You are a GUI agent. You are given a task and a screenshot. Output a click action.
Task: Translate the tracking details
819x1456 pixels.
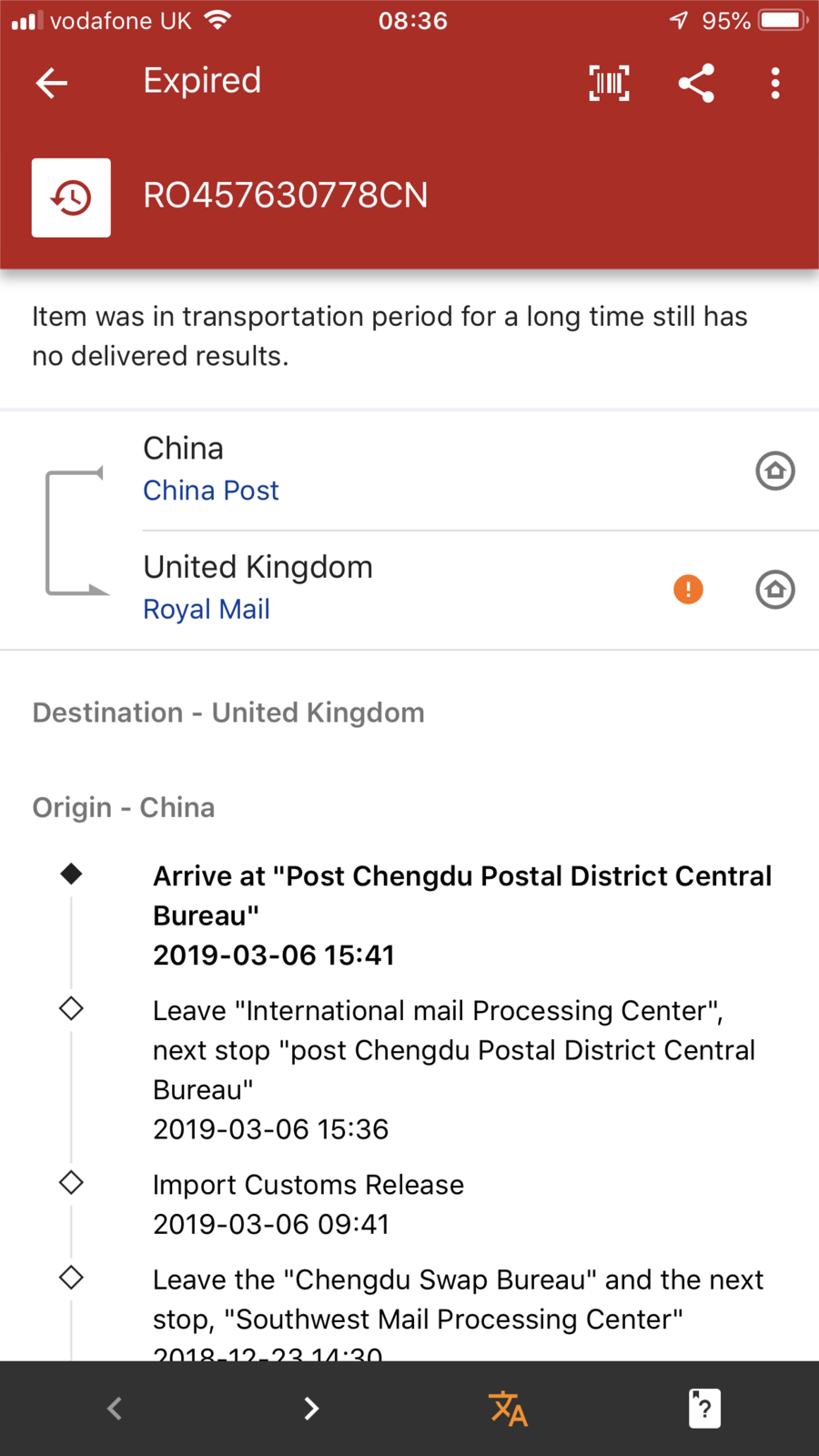click(508, 1409)
